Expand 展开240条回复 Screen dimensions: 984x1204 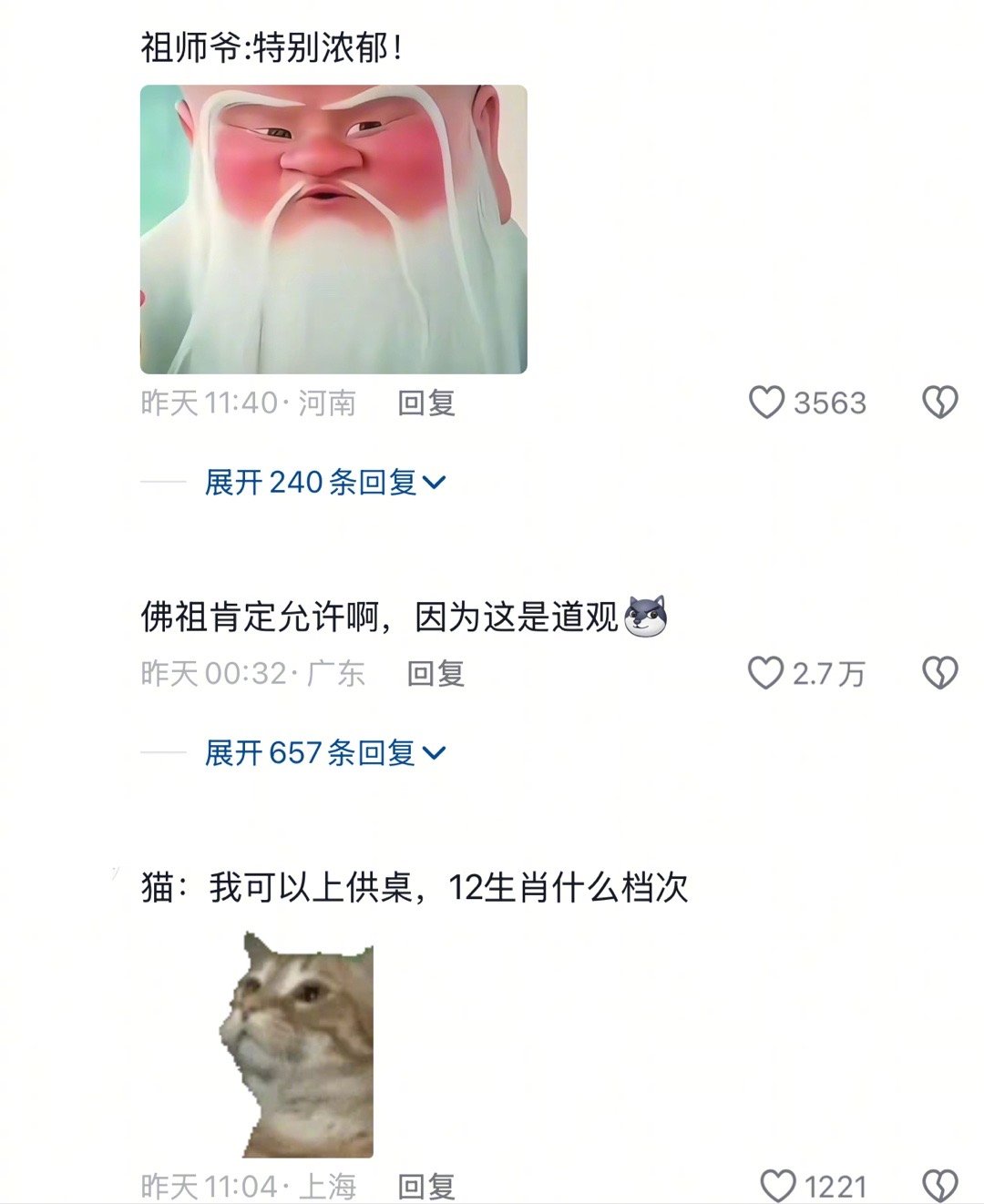[325, 482]
